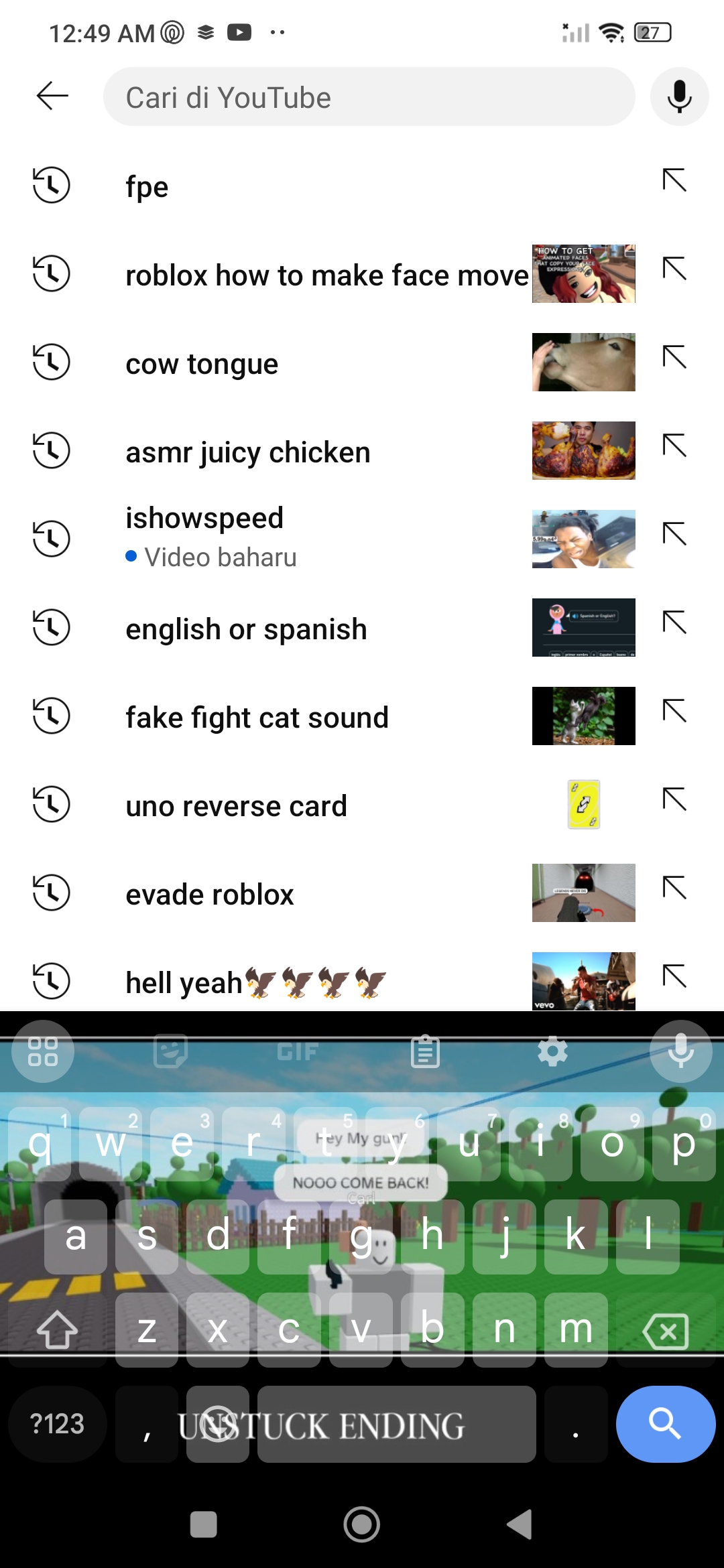Hit the keyboard's blue search key
Screen dimensions: 724x1568
[x=665, y=1423]
